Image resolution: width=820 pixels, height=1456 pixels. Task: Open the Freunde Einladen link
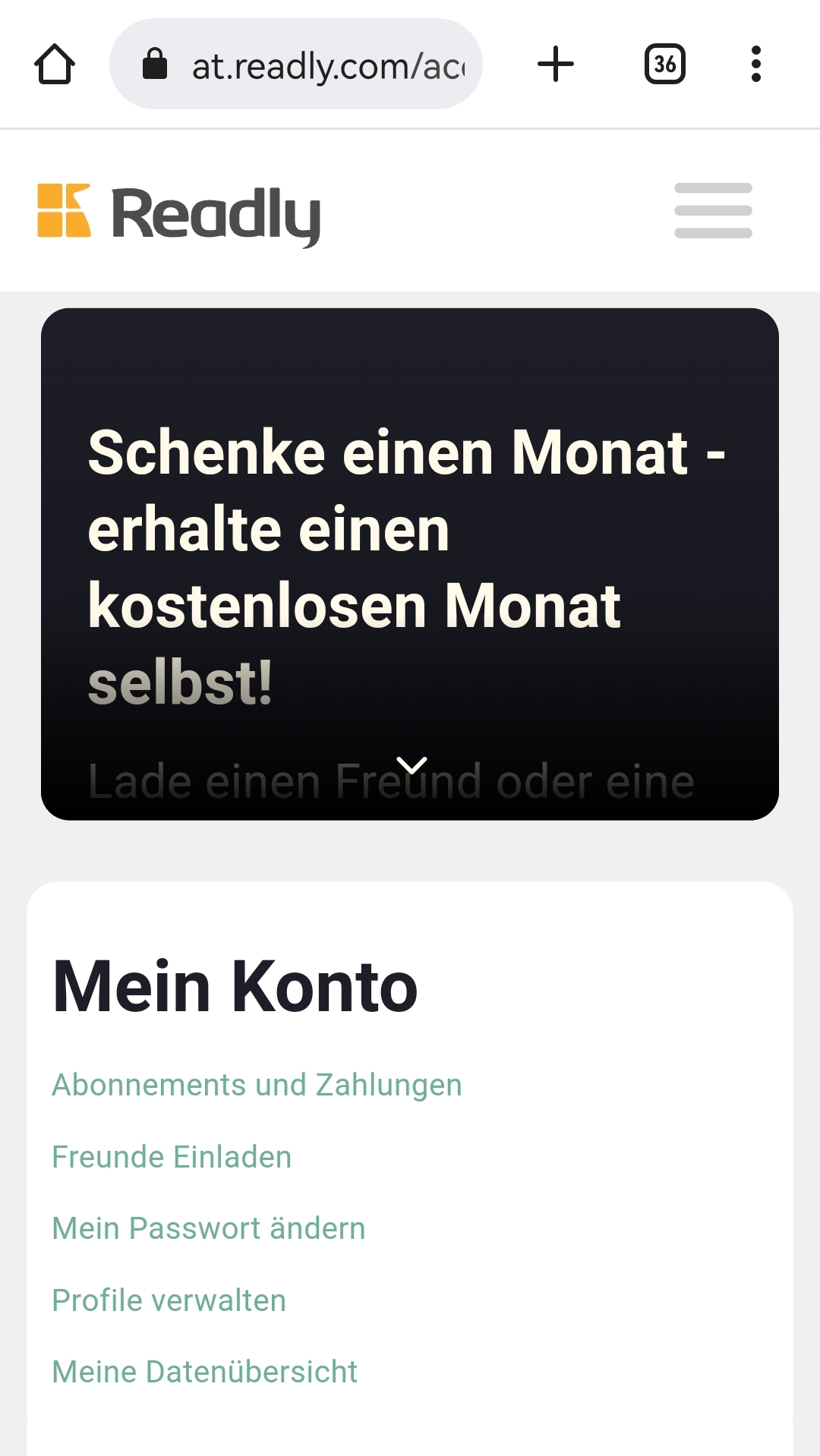[x=172, y=1157]
